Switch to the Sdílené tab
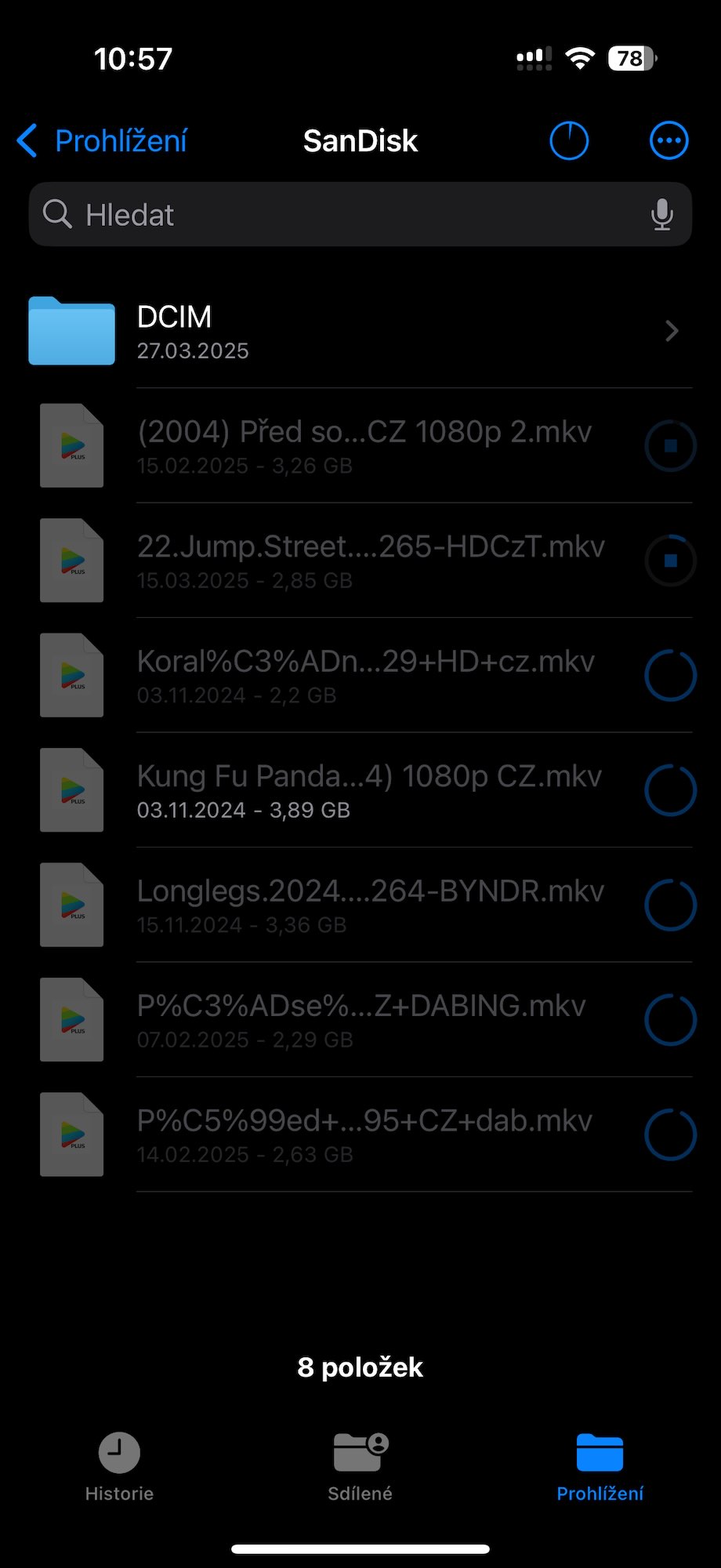Screen dimensions: 721x1568 [360, 1466]
